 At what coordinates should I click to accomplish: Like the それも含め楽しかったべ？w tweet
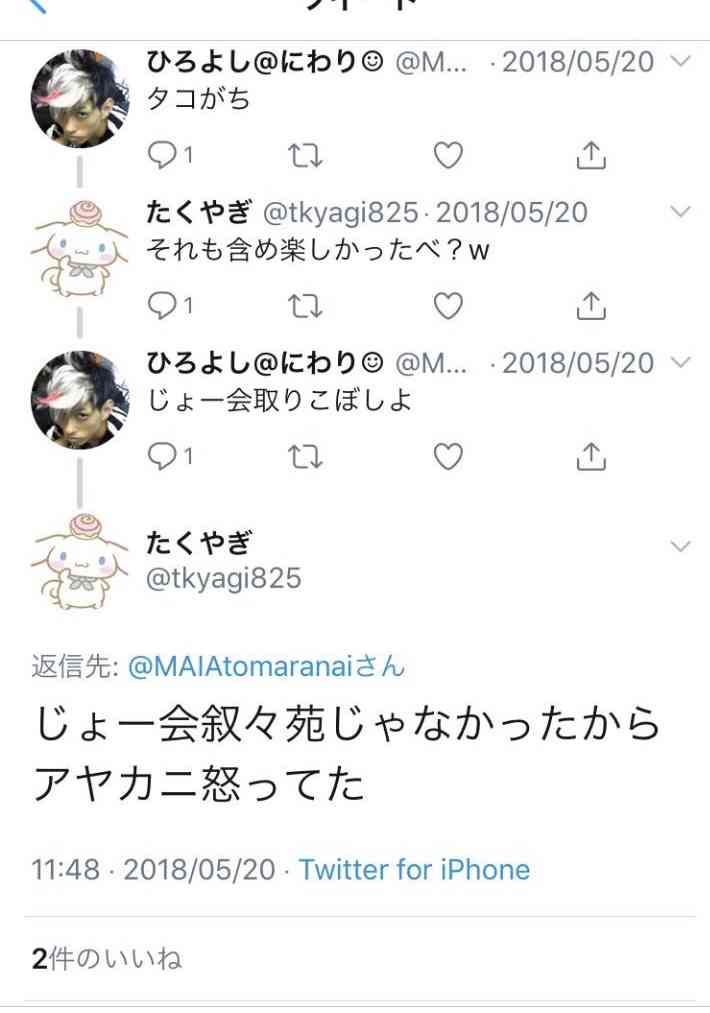click(448, 306)
